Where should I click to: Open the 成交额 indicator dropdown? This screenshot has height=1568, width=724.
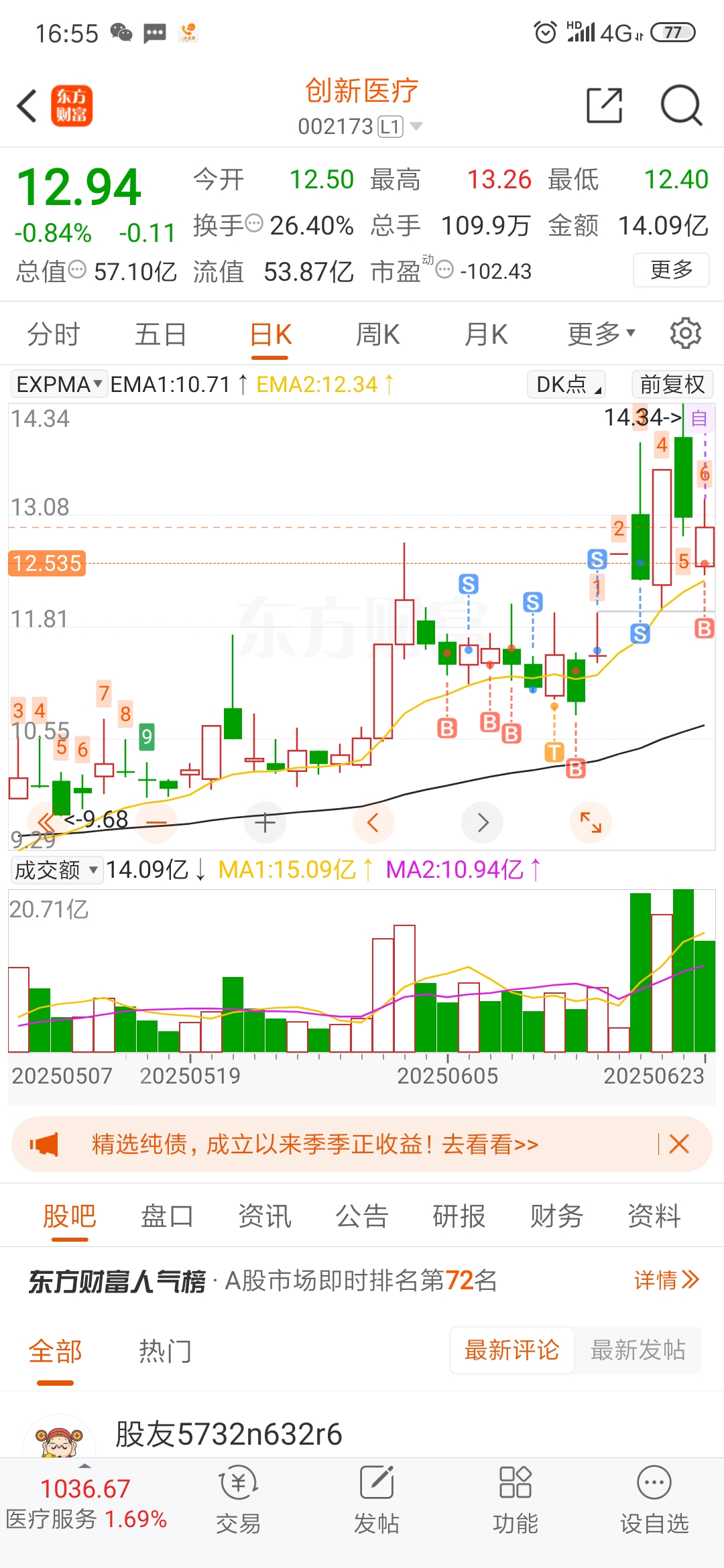(x=57, y=870)
